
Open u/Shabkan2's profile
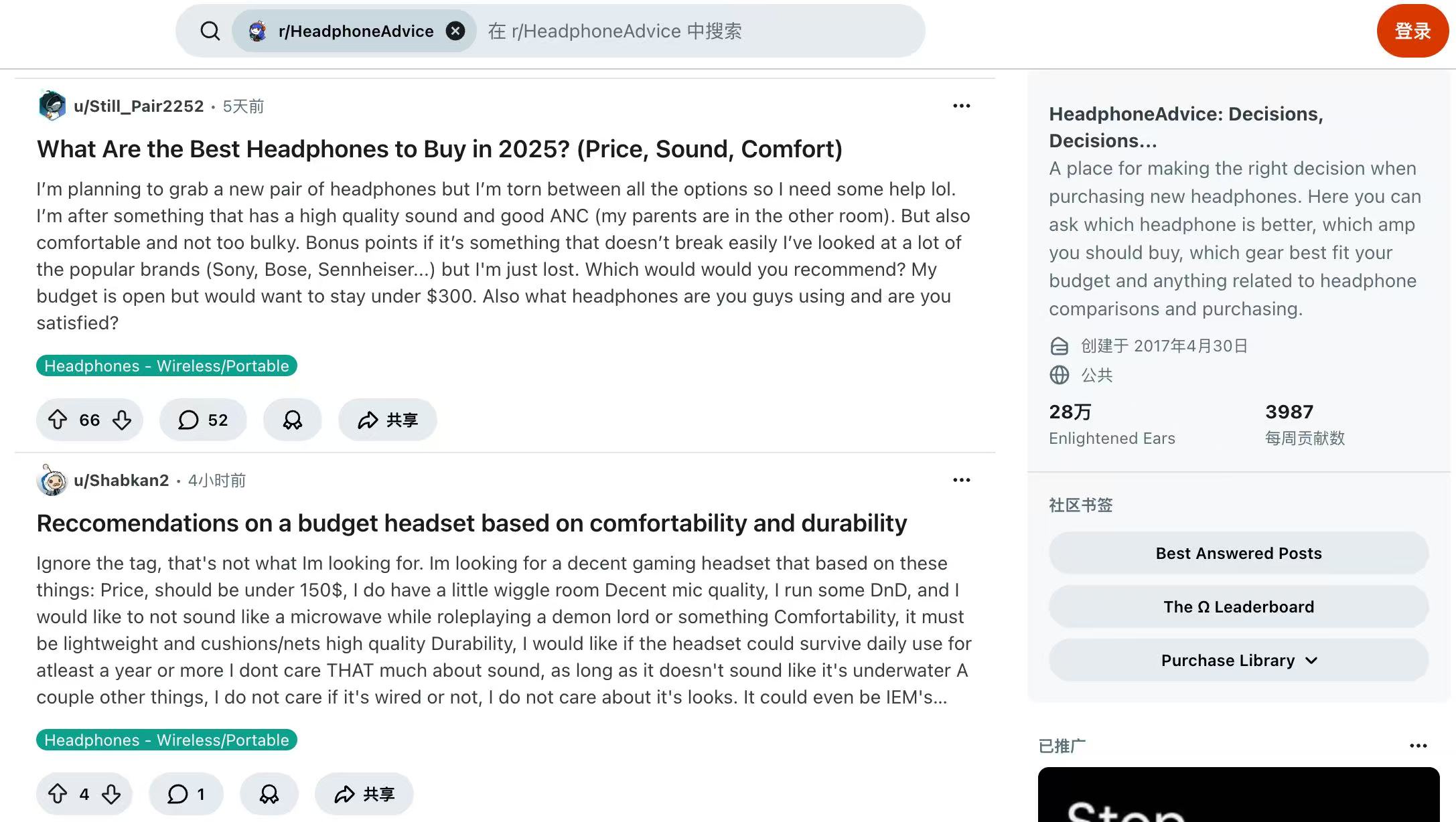[x=121, y=480]
